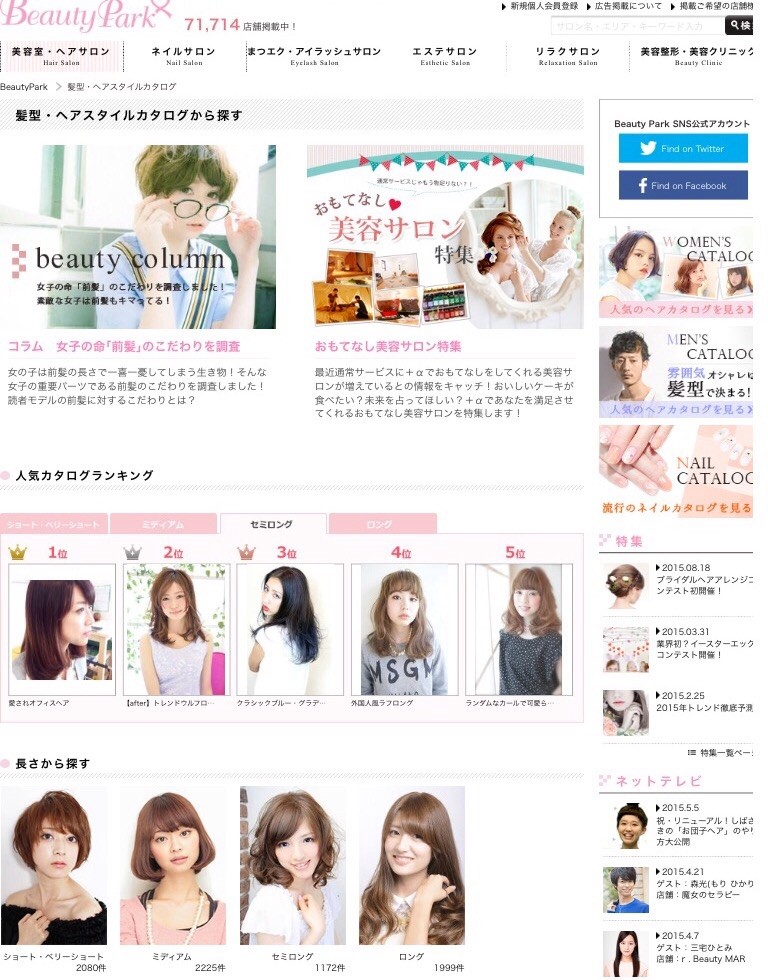This screenshot has height=980, width=768.
Task: View the 4位 外国人風ラフロング style
Action: pyautogui.click(x=404, y=630)
